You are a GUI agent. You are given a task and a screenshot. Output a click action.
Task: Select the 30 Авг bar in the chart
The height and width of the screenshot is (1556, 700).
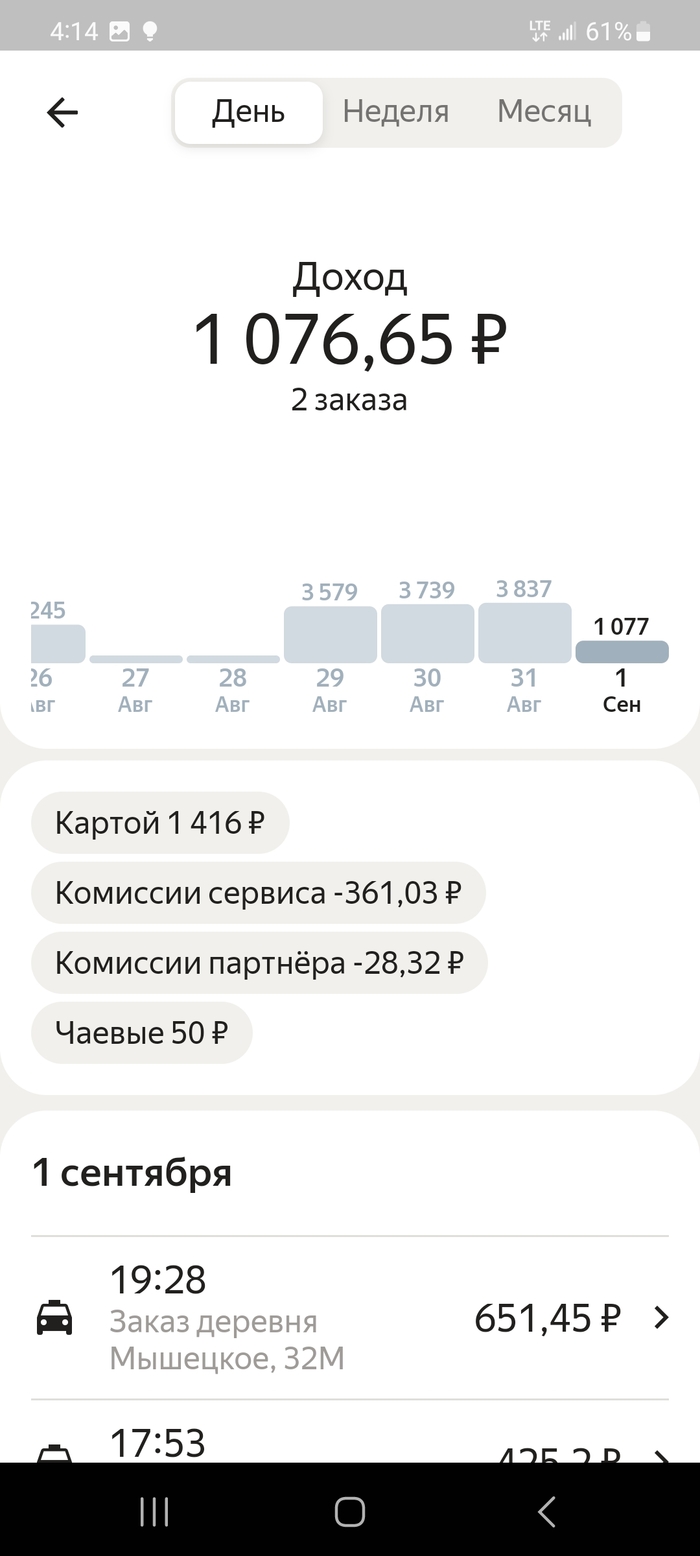point(427,634)
